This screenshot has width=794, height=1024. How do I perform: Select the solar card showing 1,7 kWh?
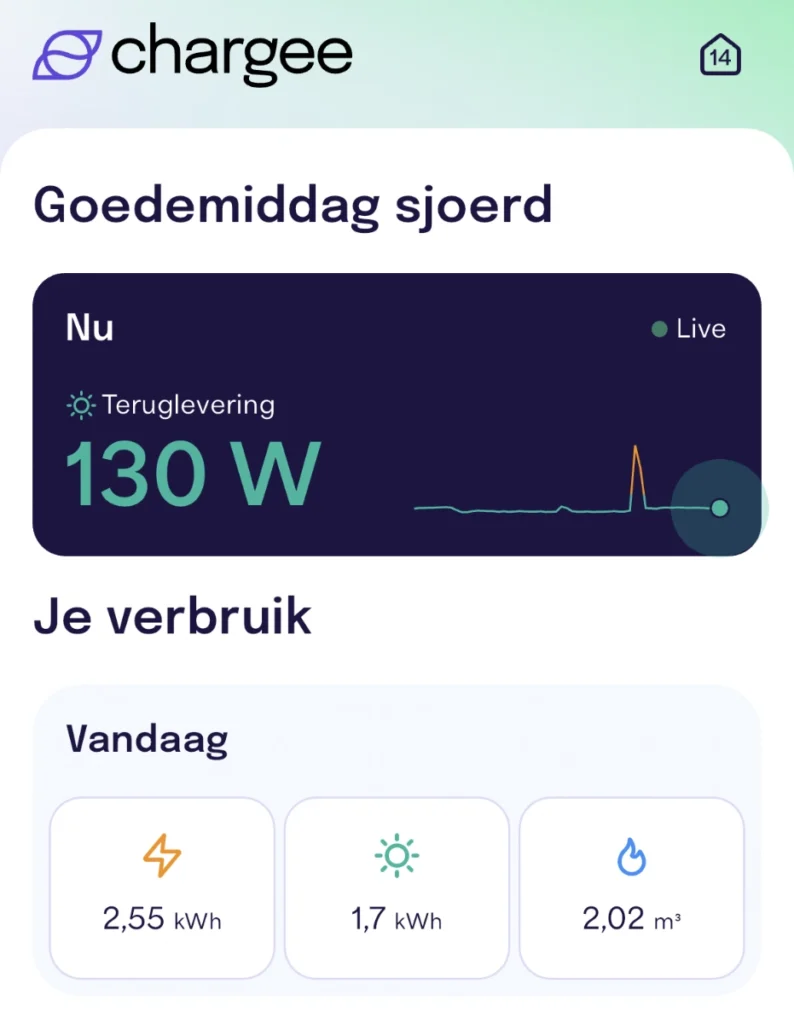(396, 886)
